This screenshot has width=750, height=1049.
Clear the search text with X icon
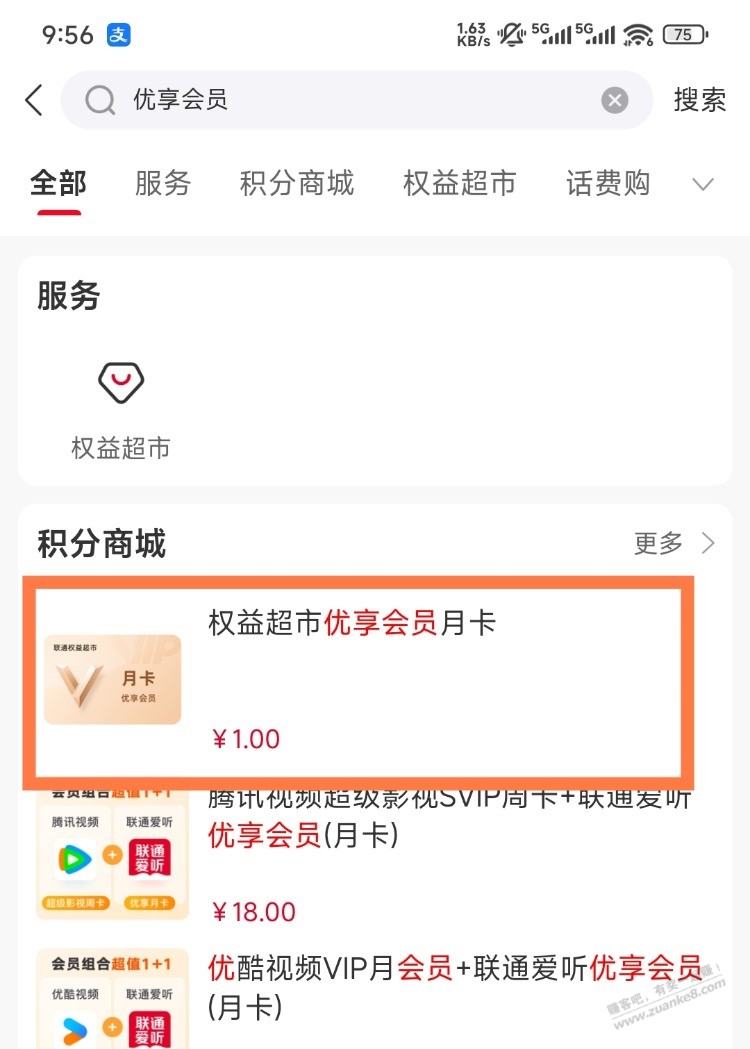pos(614,100)
